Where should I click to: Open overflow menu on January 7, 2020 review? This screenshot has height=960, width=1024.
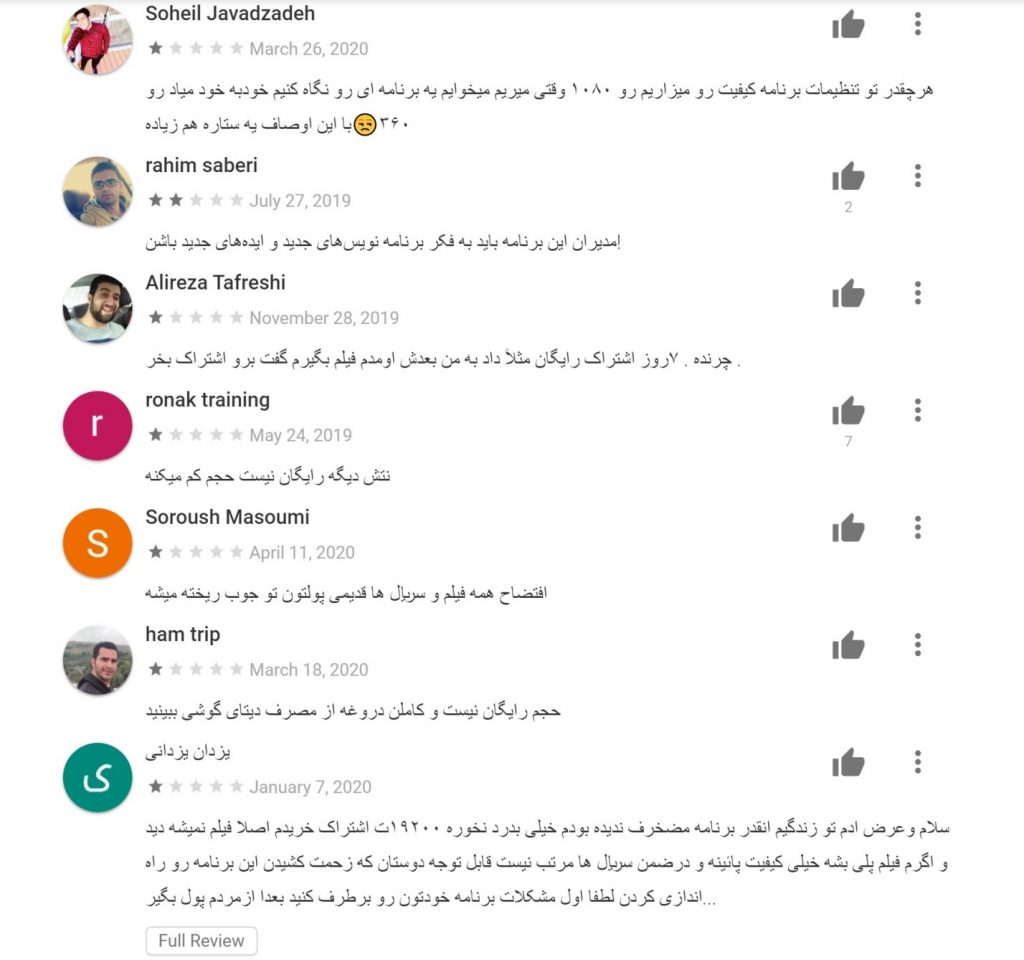(x=918, y=763)
